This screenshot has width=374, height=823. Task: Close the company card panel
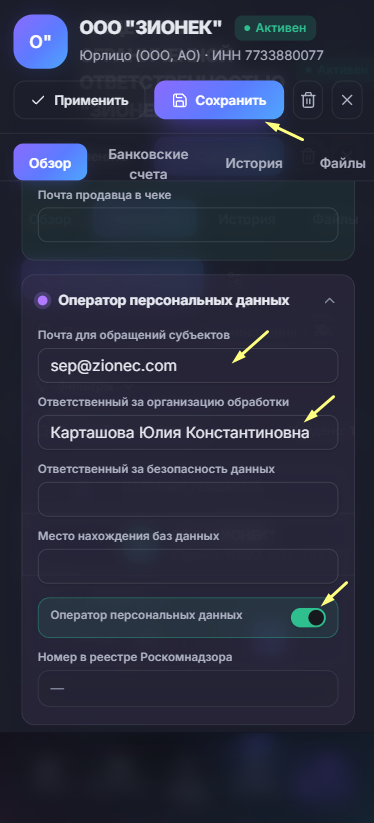tap(347, 100)
